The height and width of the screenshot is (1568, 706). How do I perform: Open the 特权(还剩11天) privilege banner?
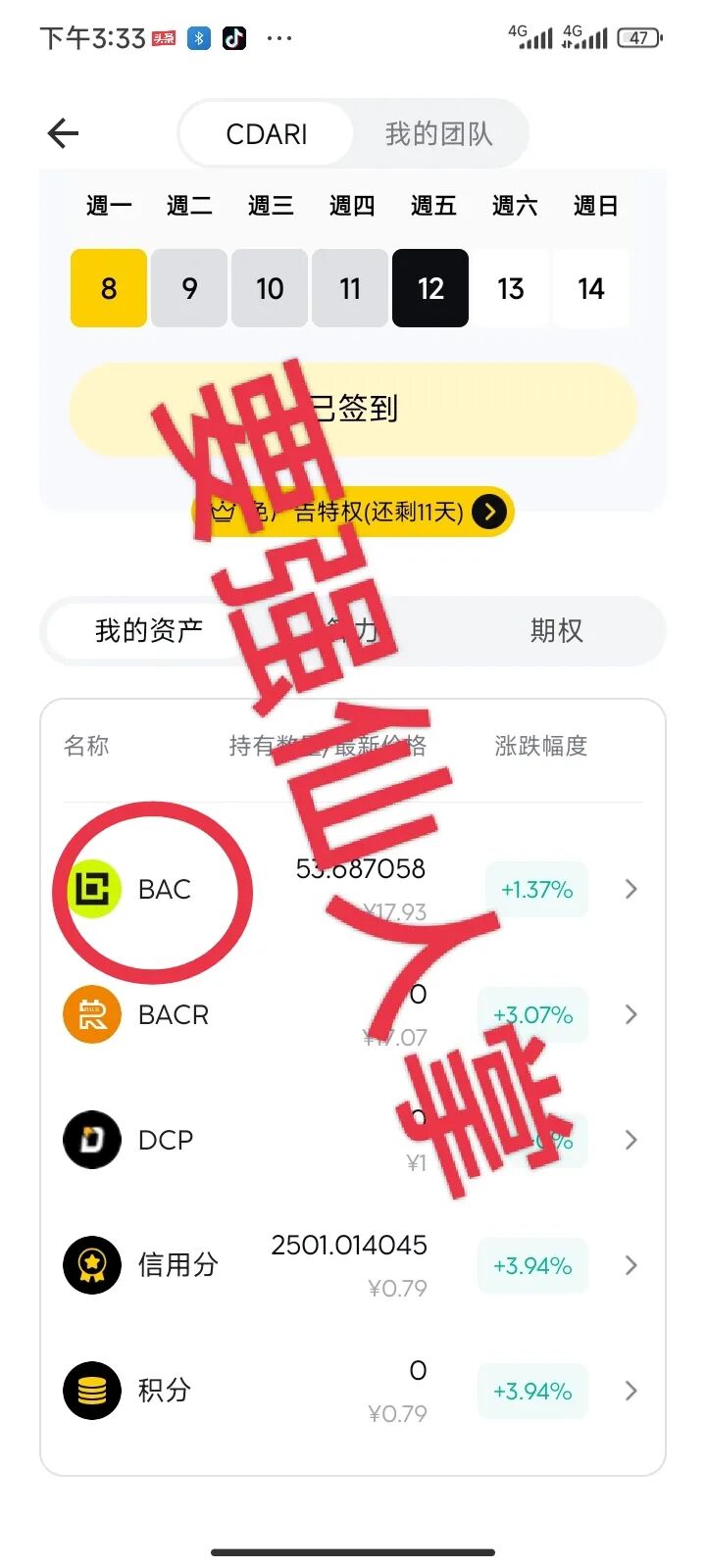coord(353,512)
